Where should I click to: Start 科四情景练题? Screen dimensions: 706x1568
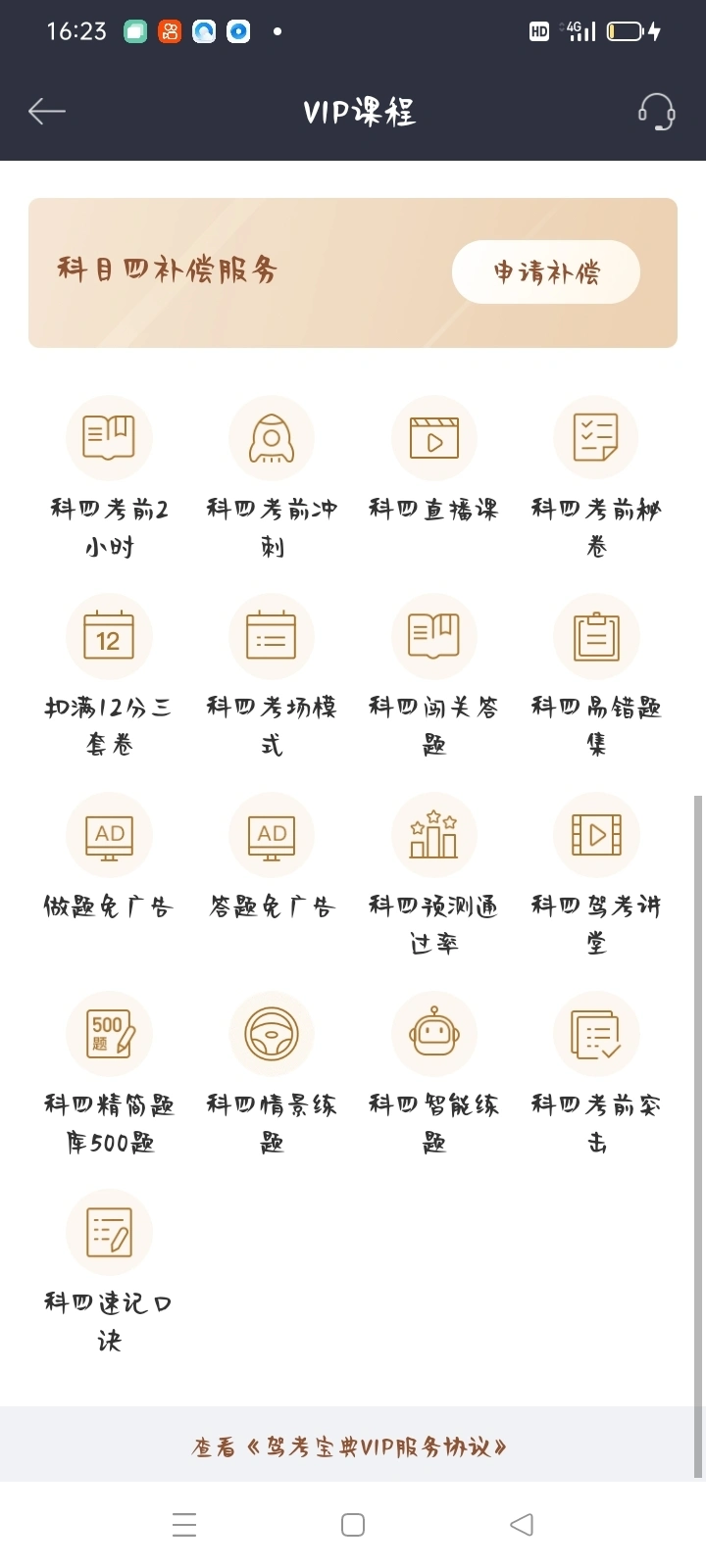tap(272, 1035)
